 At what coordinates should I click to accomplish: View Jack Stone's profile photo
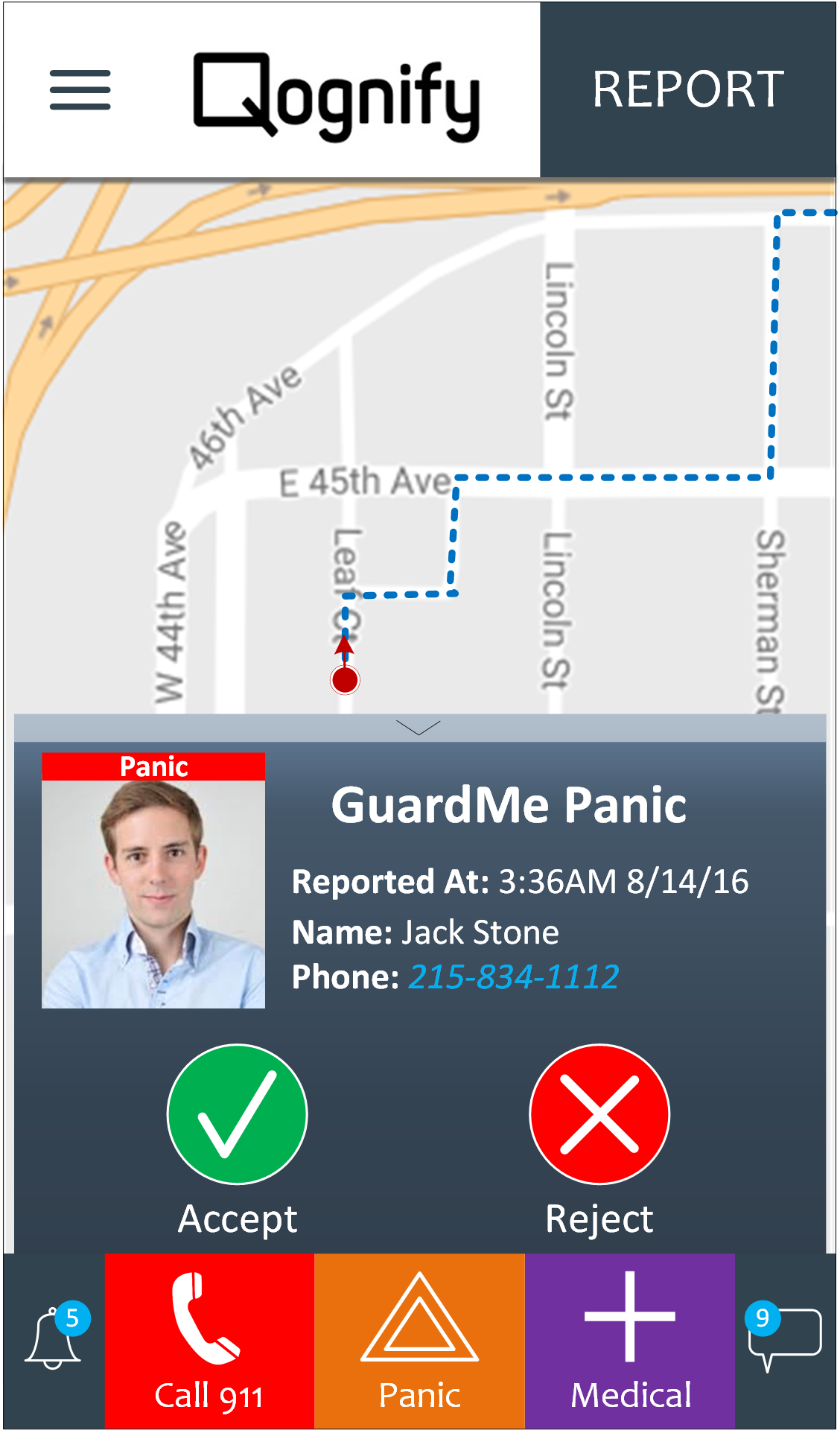(153, 892)
